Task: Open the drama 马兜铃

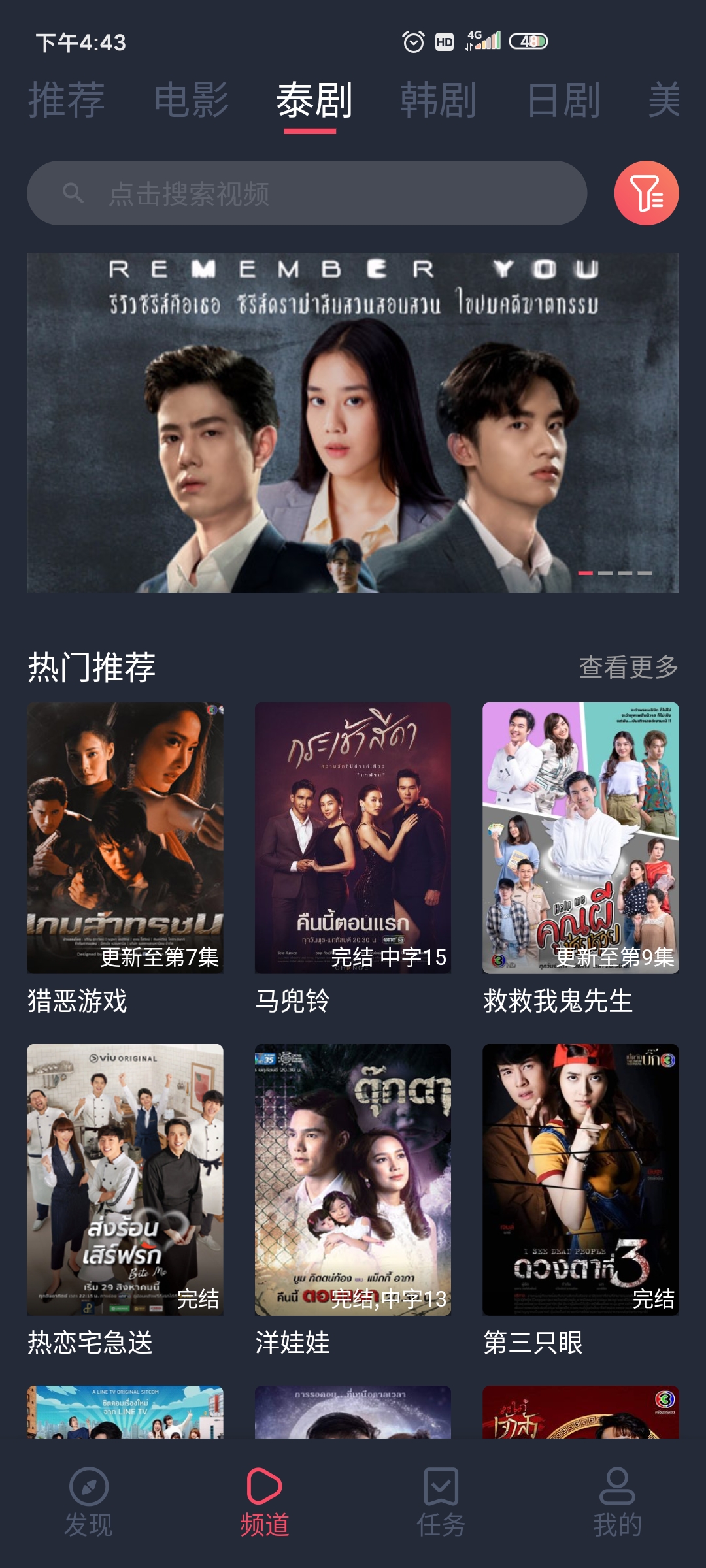Action: 352,838
